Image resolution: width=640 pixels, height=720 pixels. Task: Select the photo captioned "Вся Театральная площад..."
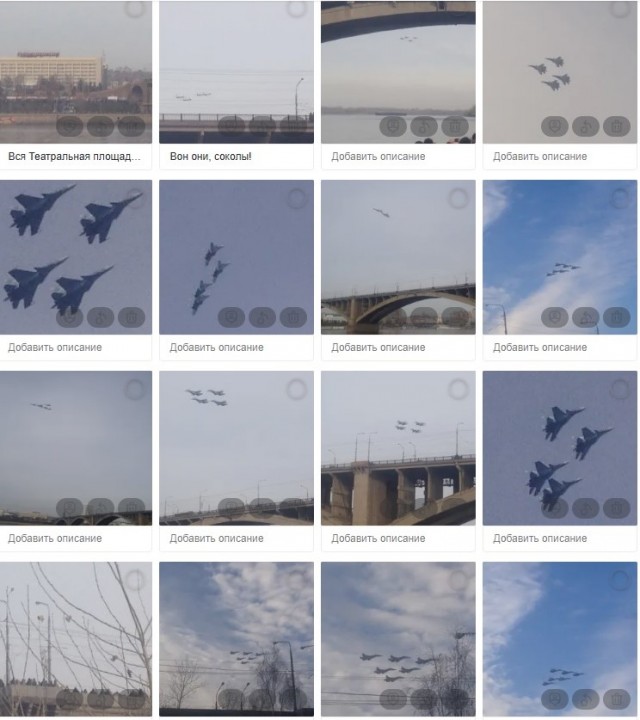click(x=135, y=10)
